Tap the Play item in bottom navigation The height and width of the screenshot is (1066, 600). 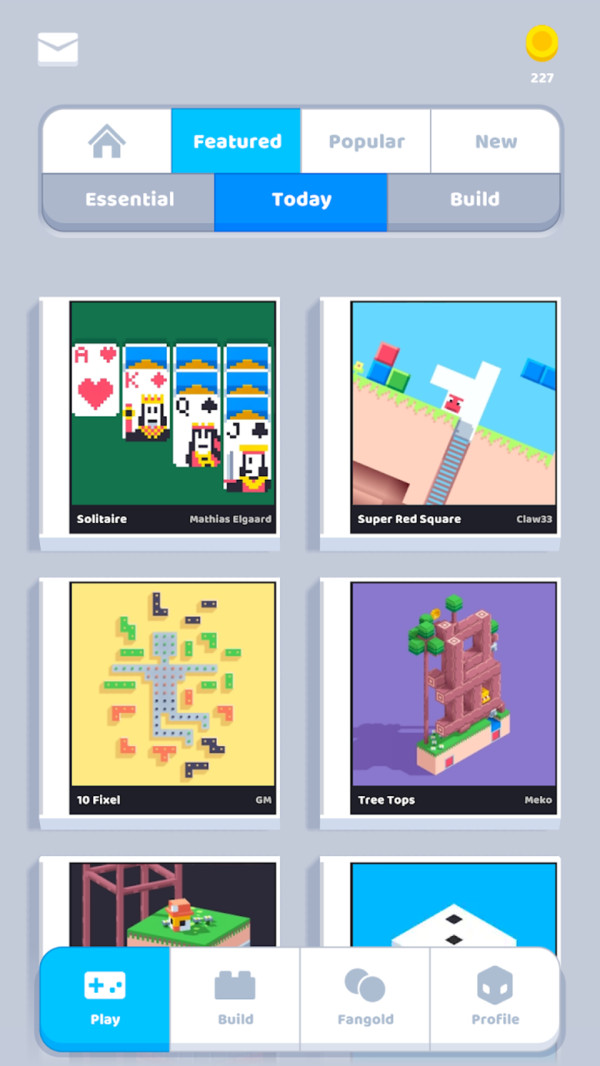point(105,997)
